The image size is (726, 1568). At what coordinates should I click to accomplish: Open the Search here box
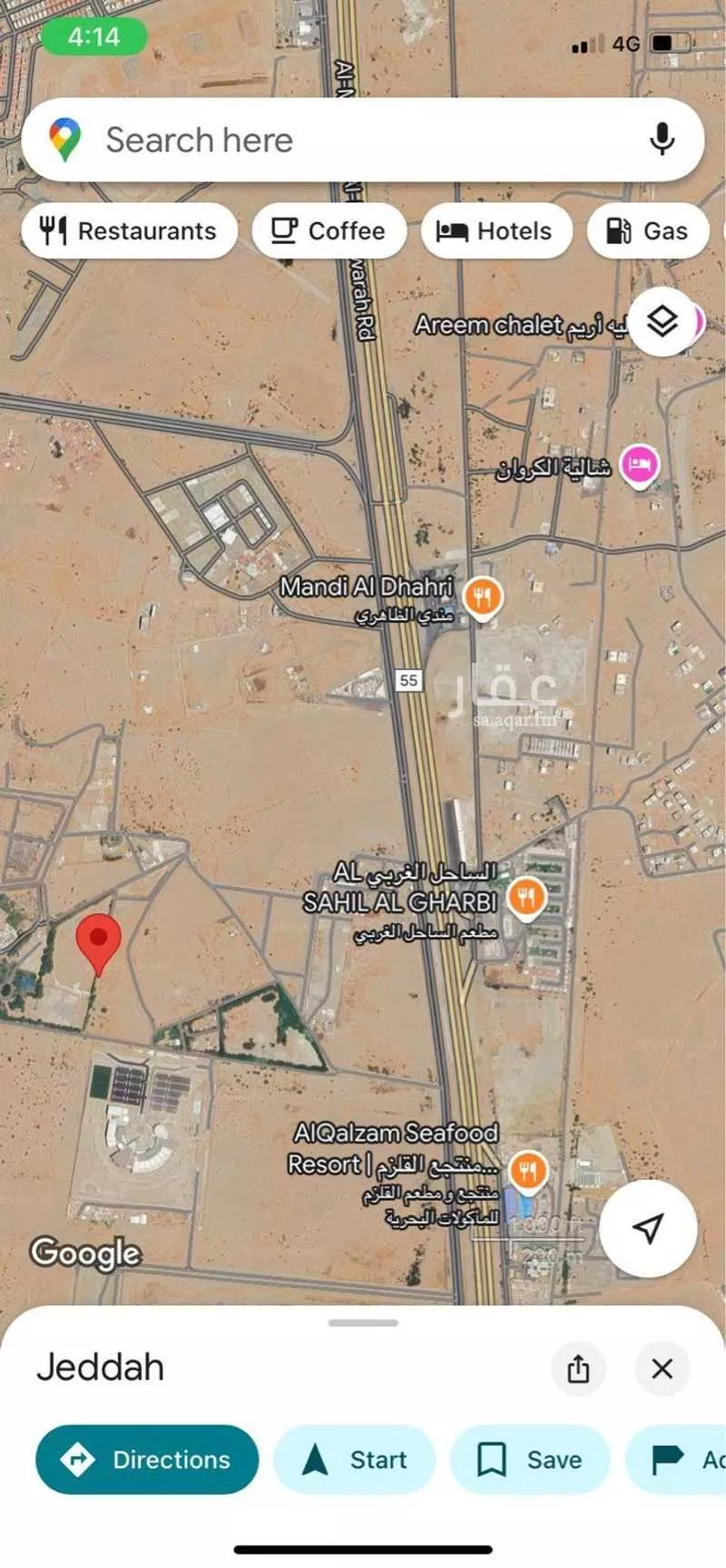pos(345,141)
